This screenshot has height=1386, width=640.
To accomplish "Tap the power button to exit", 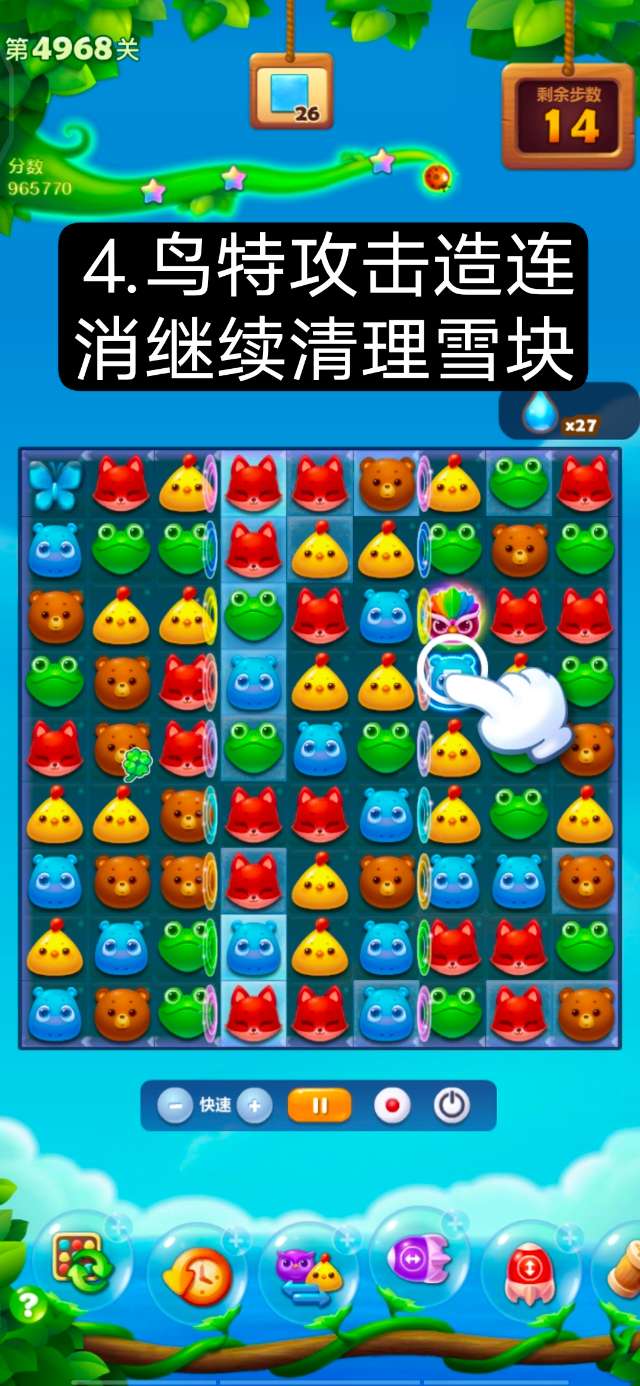I will point(452,1106).
